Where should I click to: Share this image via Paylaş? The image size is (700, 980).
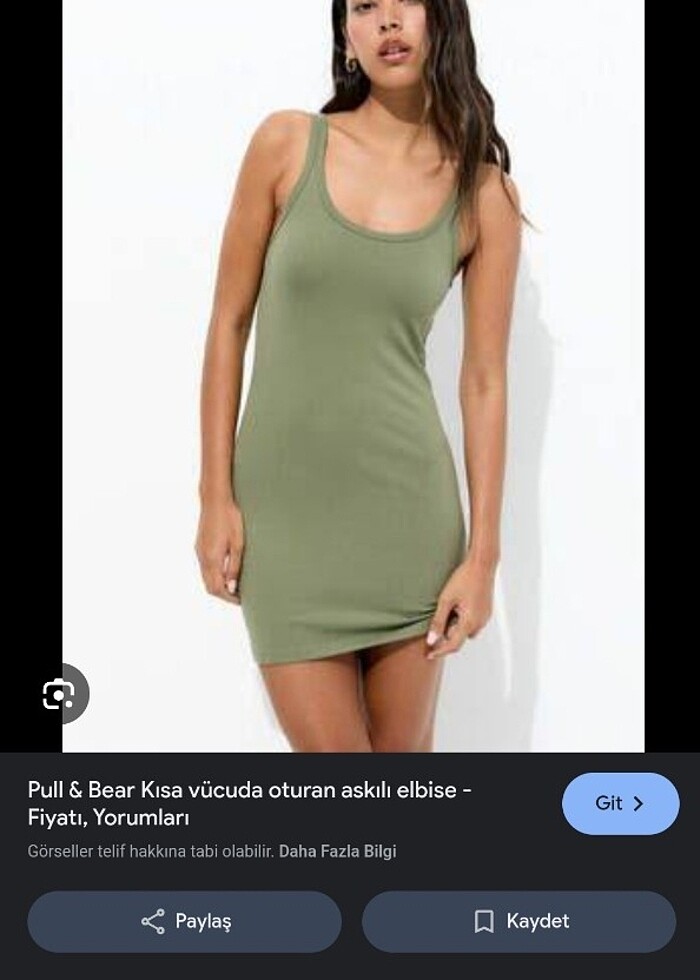pyautogui.click(x=185, y=921)
